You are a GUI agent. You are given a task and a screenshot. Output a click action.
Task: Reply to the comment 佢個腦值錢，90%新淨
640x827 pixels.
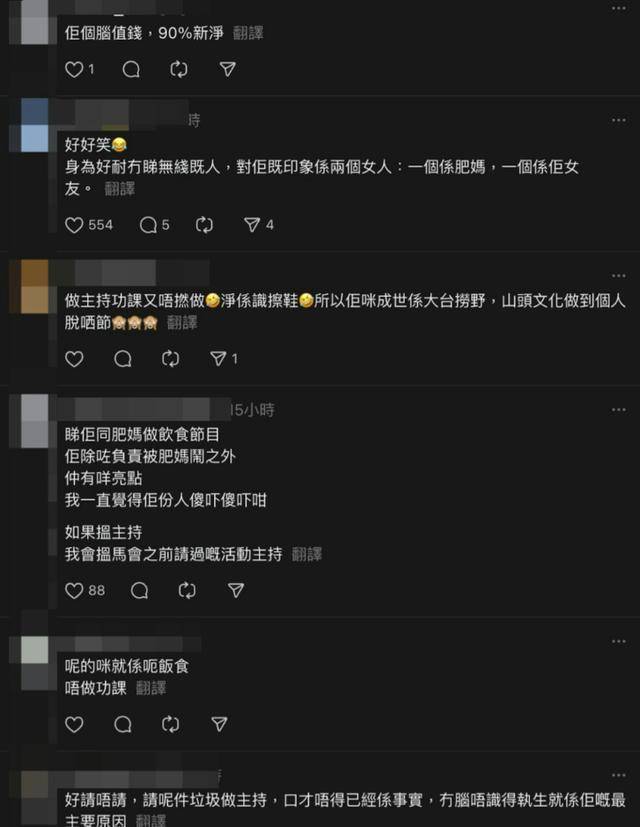[131, 69]
